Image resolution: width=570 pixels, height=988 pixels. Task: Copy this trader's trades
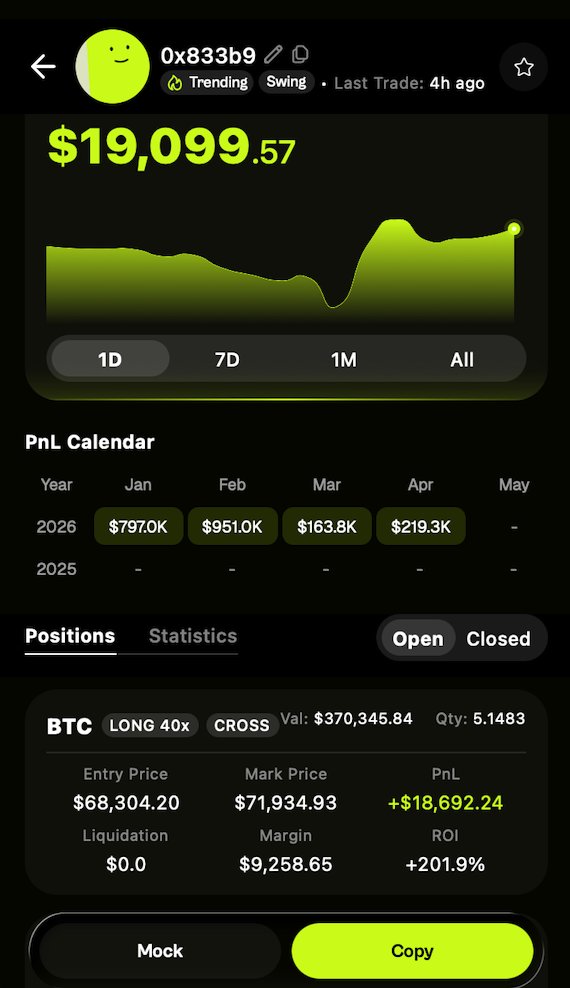412,951
